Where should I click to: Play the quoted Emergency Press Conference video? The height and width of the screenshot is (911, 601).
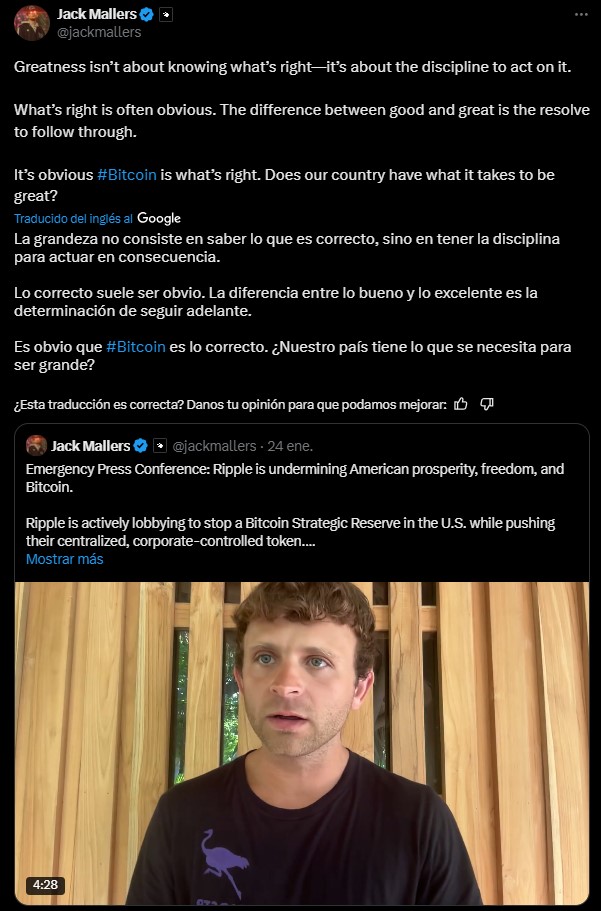pos(301,740)
